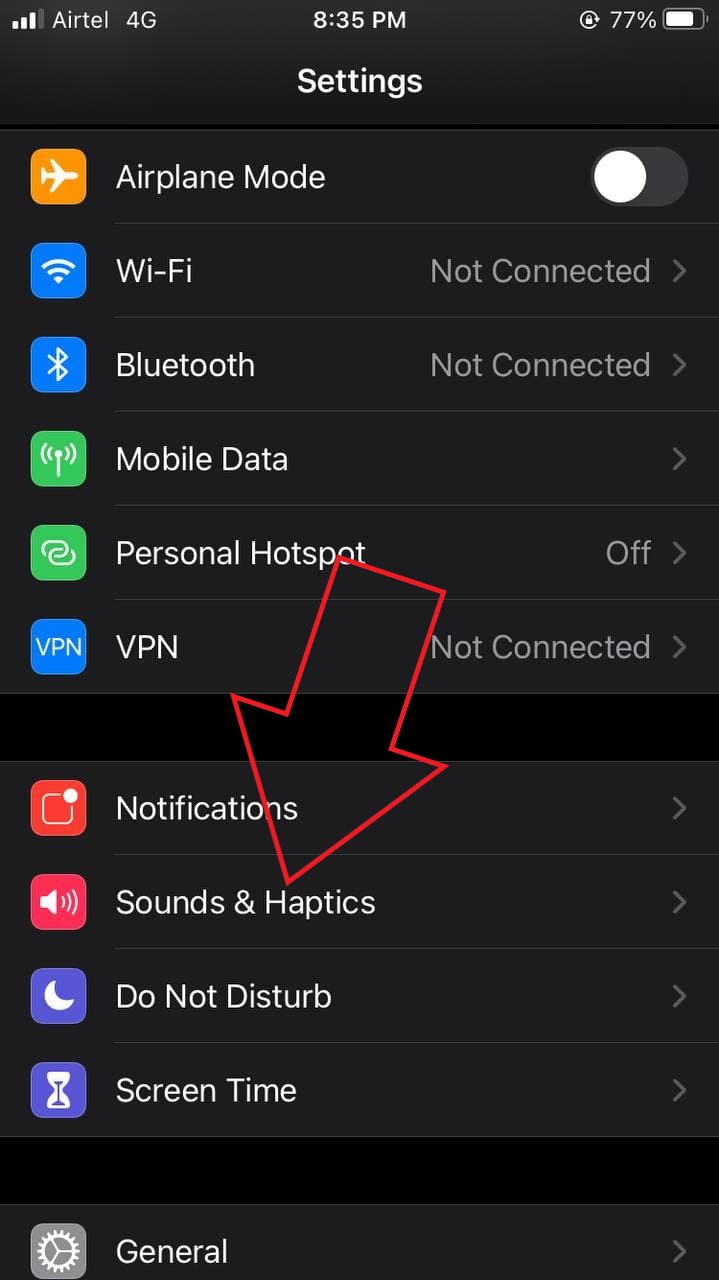Open General settings
This screenshot has width=719, height=1280.
[359, 1247]
